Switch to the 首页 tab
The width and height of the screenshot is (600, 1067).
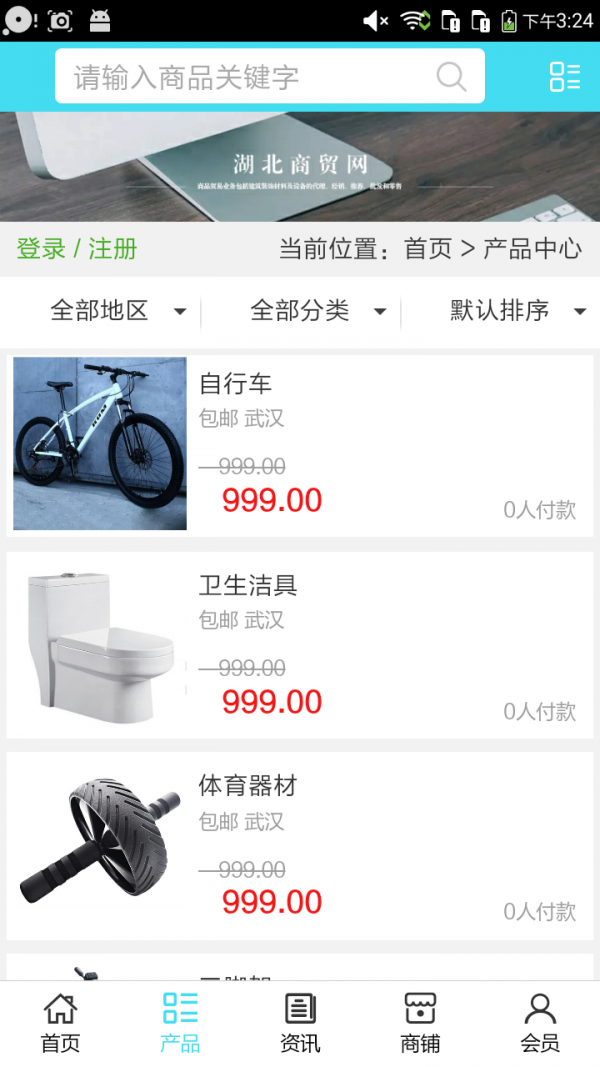pyautogui.click(x=60, y=1023)
